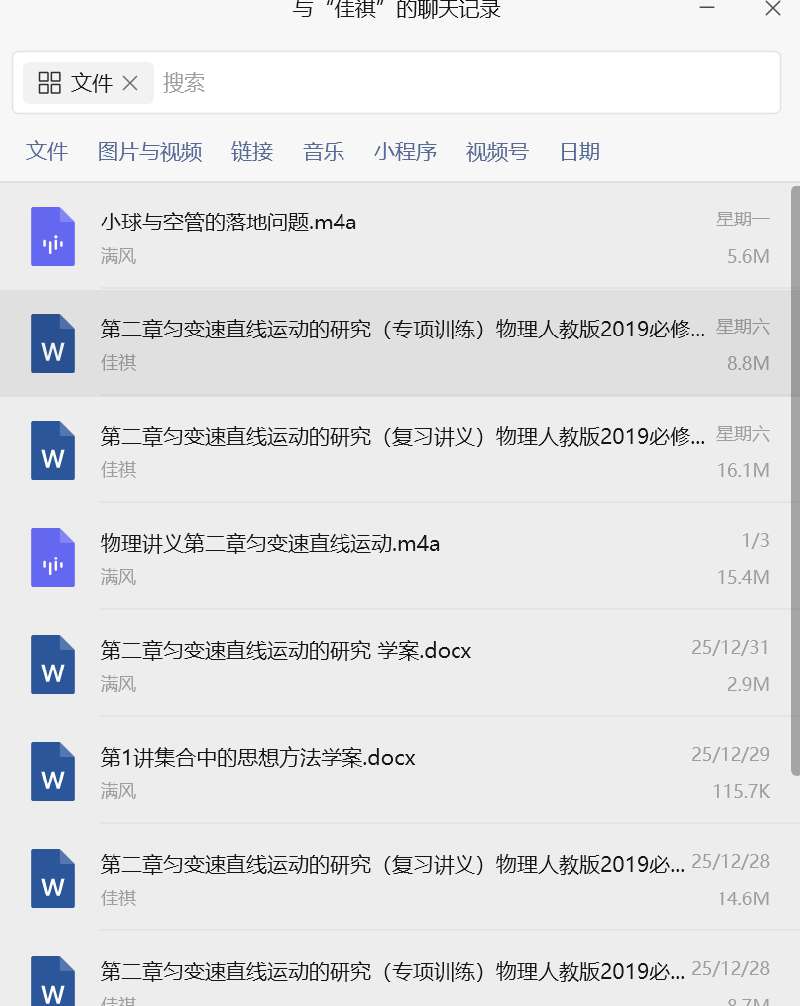Minimize the chat history window
Screen dimensions: 800x1006
coord(708,9)
